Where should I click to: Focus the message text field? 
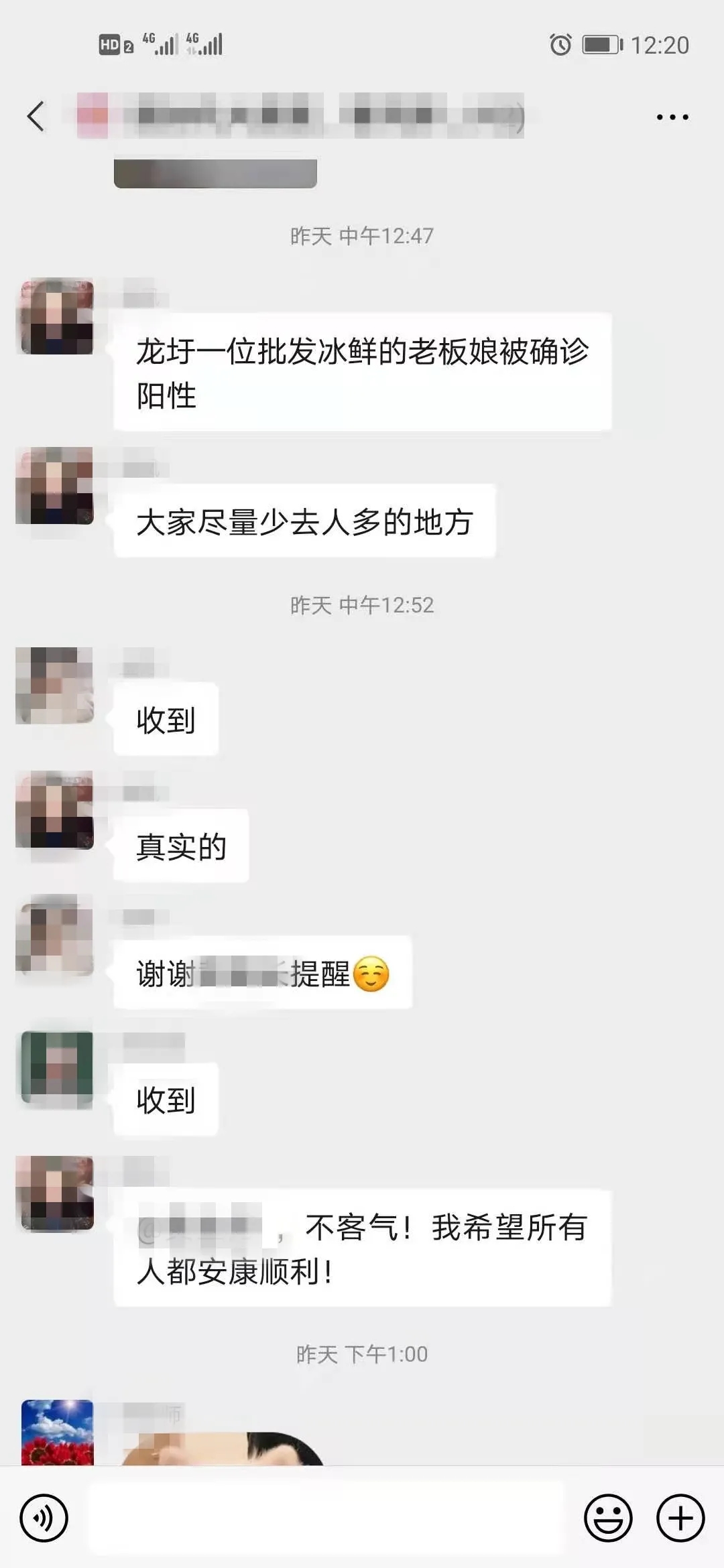click(327, 1518)
